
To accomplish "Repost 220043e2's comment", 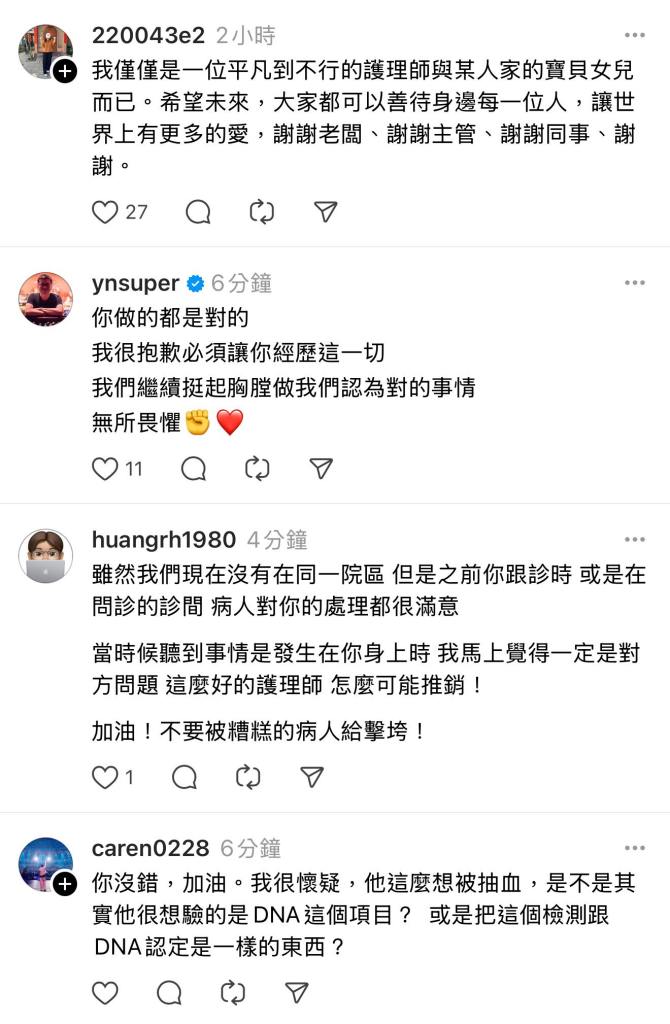I will [x=262, y=212].
